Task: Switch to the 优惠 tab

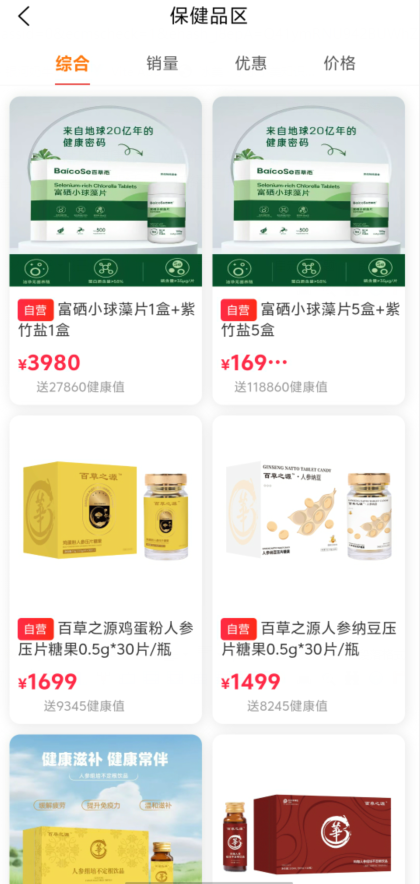Action: 251,63
